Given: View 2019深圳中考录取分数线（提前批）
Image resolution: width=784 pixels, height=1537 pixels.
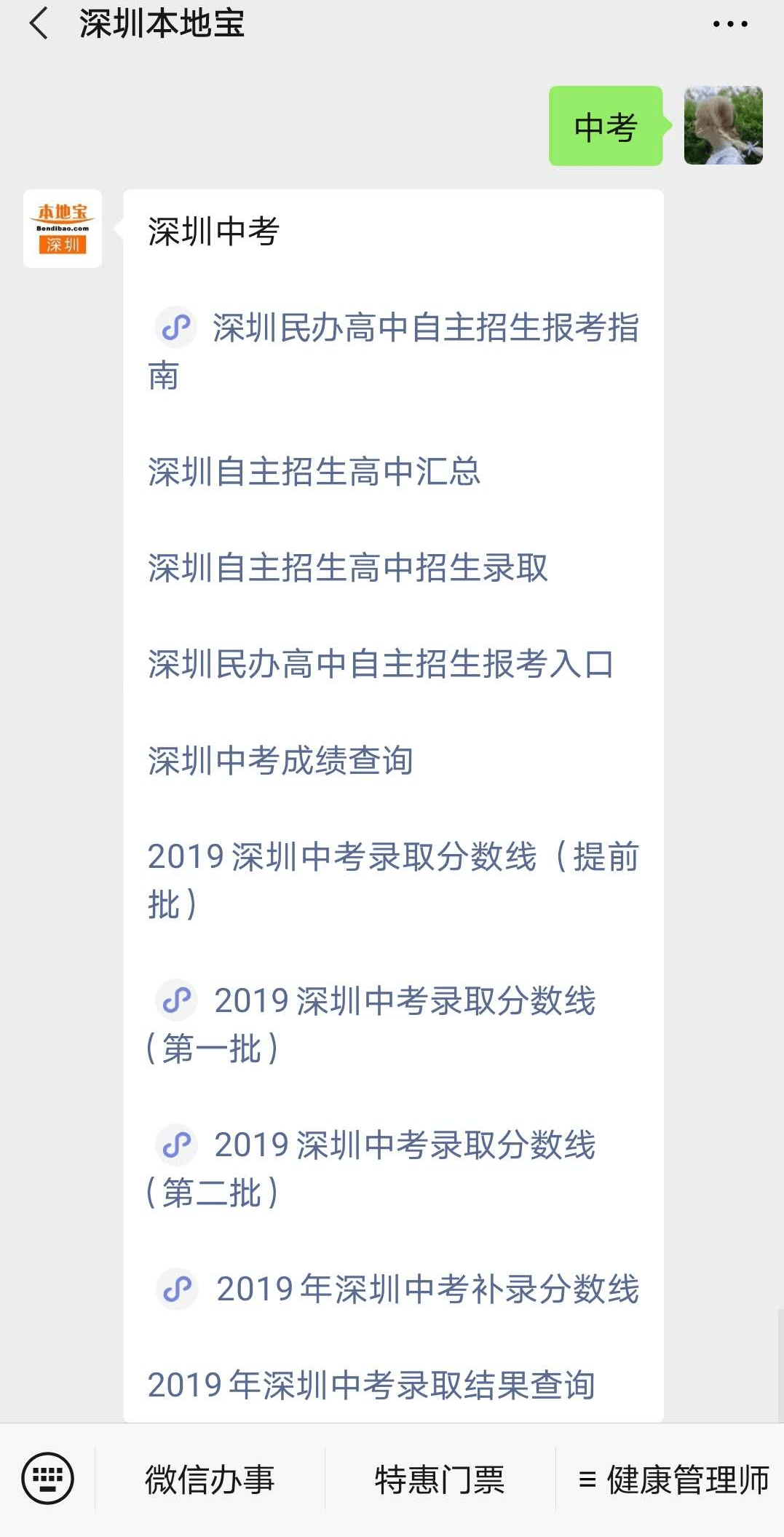Looking at the screenshot, I should [393, 857].
